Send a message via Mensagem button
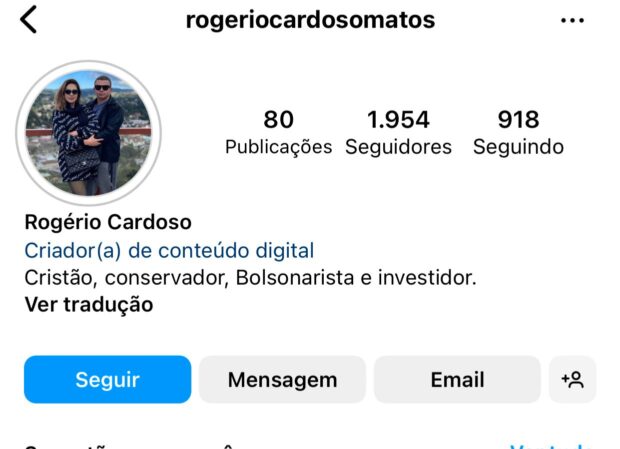620x449 pixels. coord(282,380)
